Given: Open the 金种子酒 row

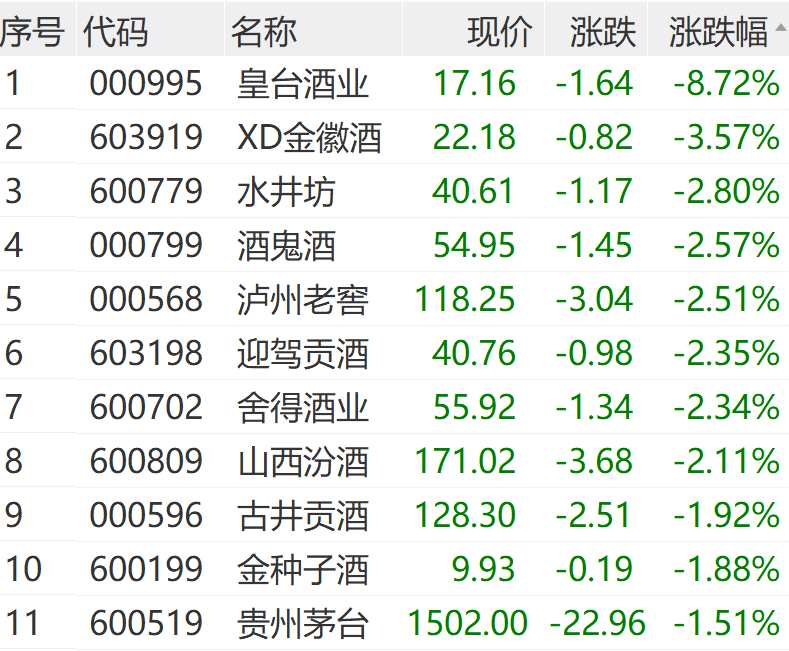Looking at the screenshot, I should point(303,569).
